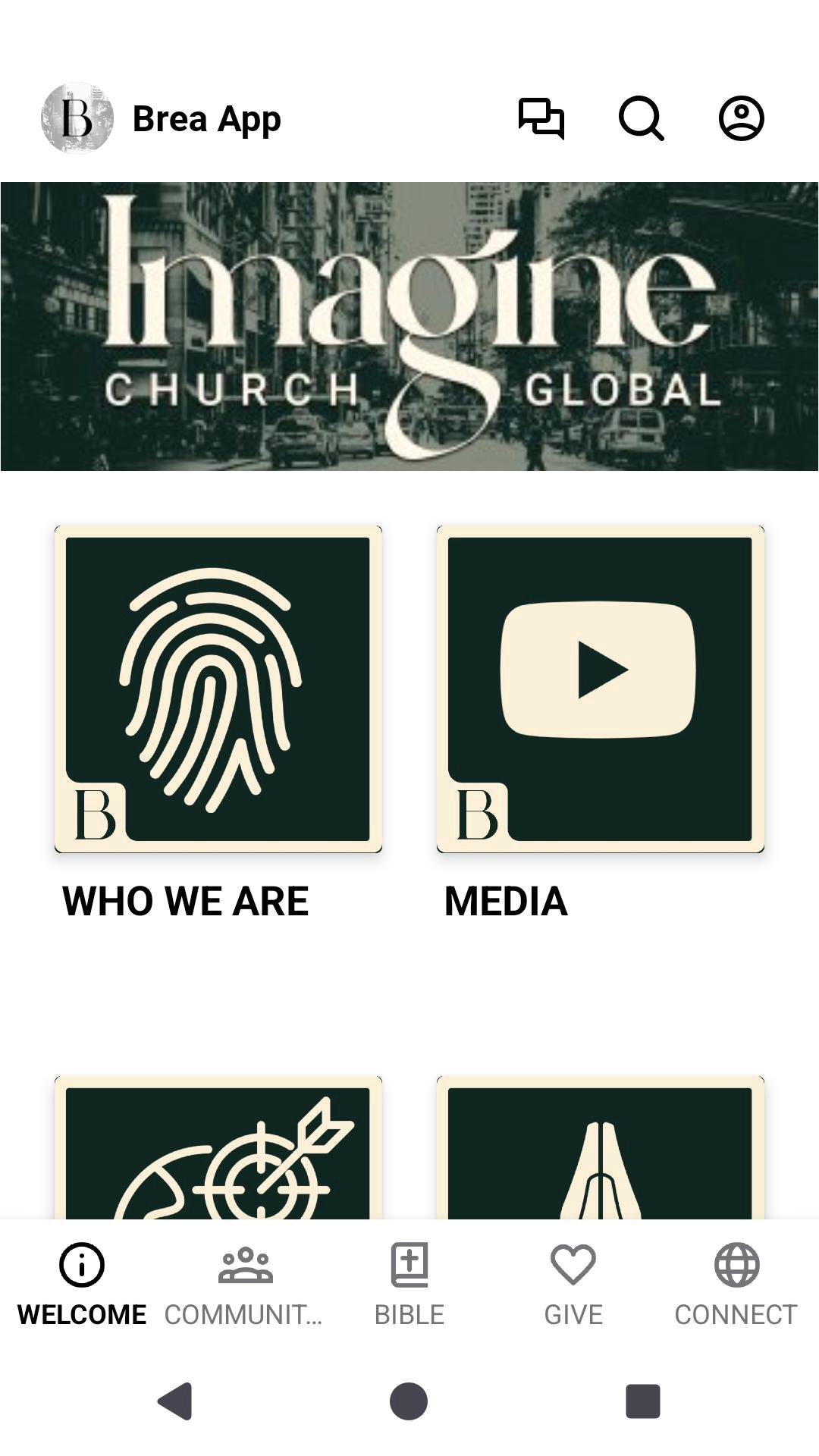
Task: Open the Who We Are tile
Action: point(218,689)
